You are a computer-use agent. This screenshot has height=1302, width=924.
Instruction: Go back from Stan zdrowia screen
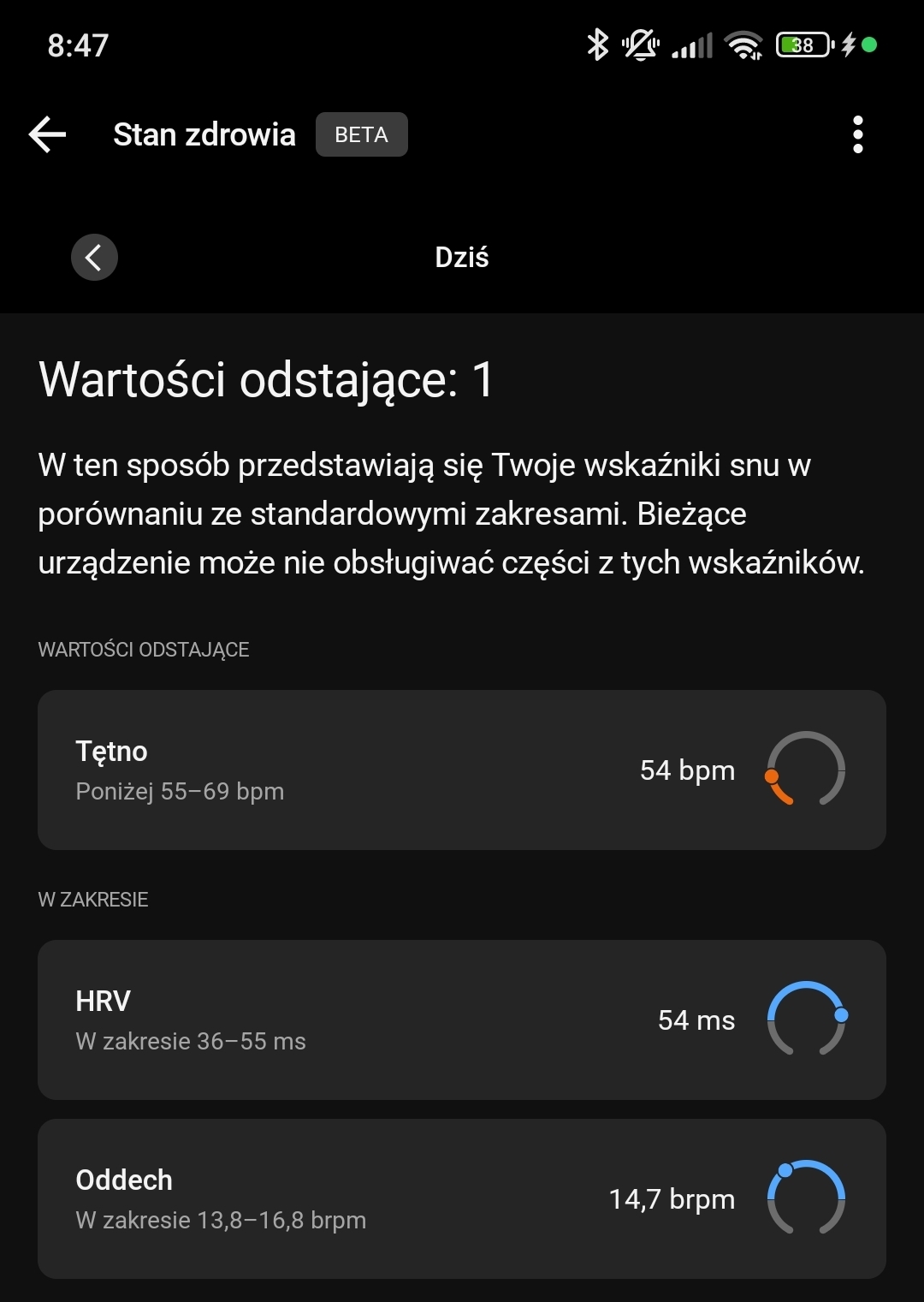tap(48, 134)
